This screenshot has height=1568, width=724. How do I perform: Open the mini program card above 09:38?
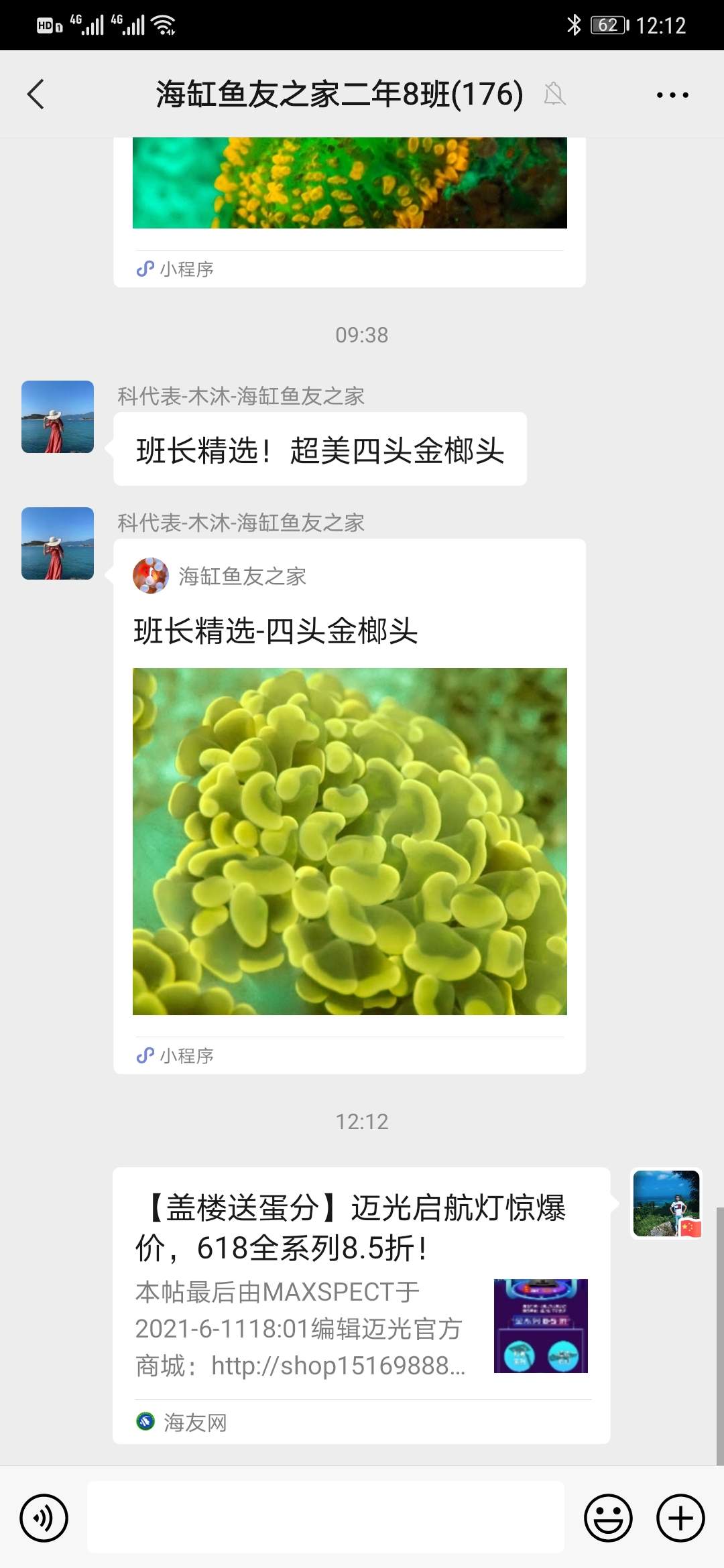click(x=349, y=201)
